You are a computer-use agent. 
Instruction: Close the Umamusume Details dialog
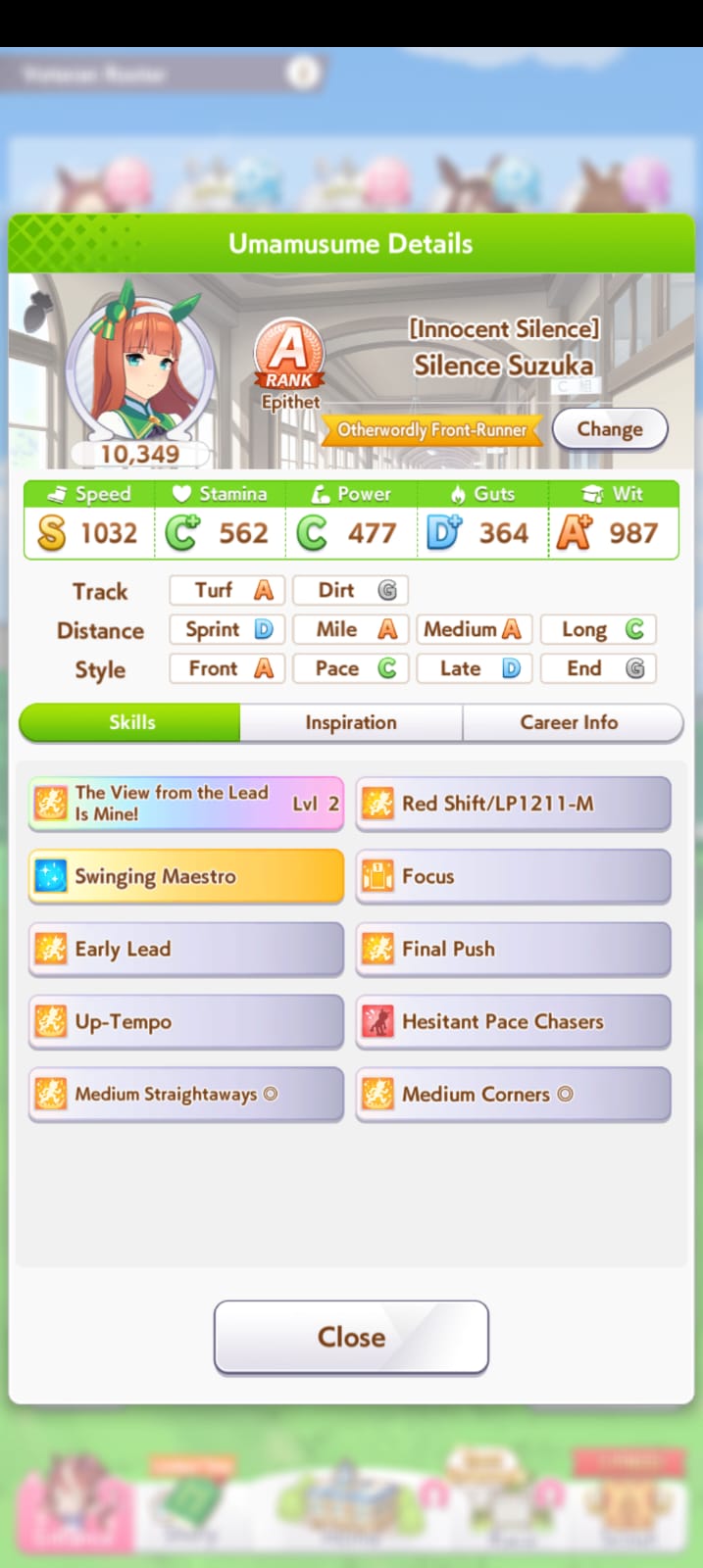(x=351, y=1337)
